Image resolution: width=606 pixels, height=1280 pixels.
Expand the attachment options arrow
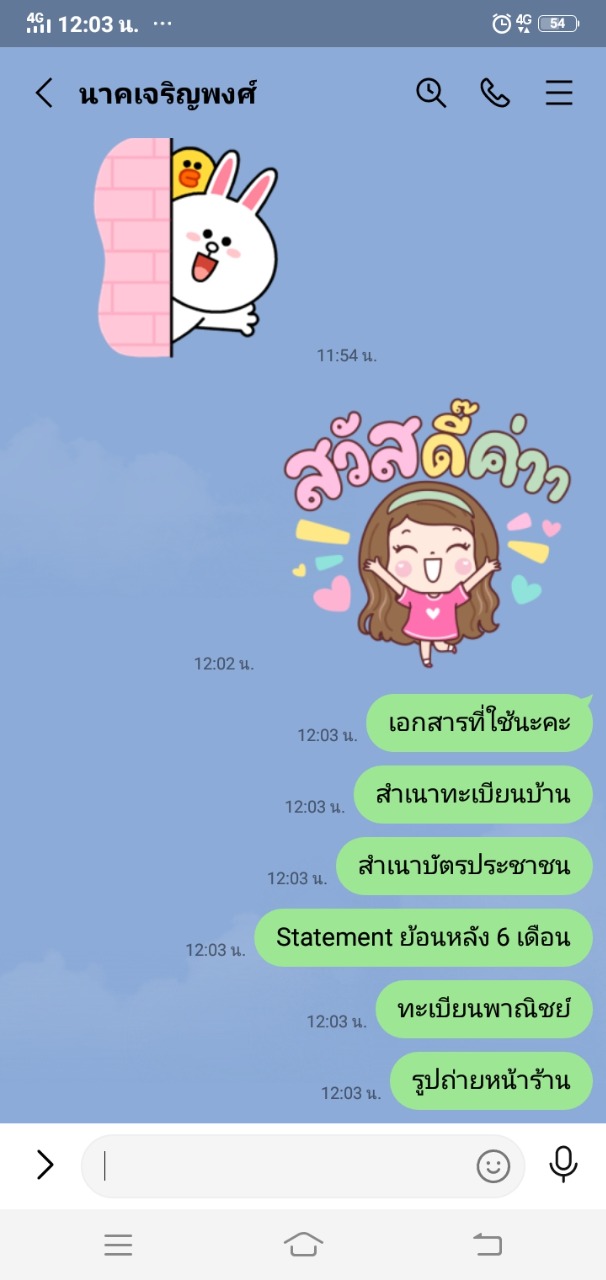click(x=45, y=1165)
